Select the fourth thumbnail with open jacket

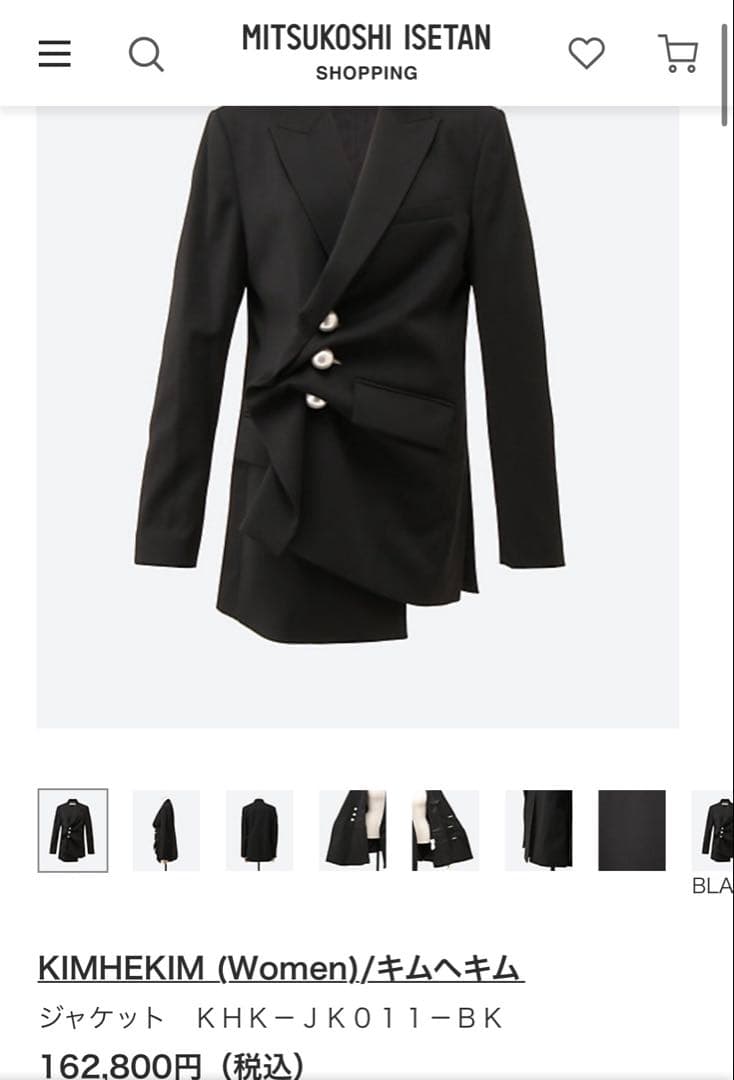[x=352, y=830]
